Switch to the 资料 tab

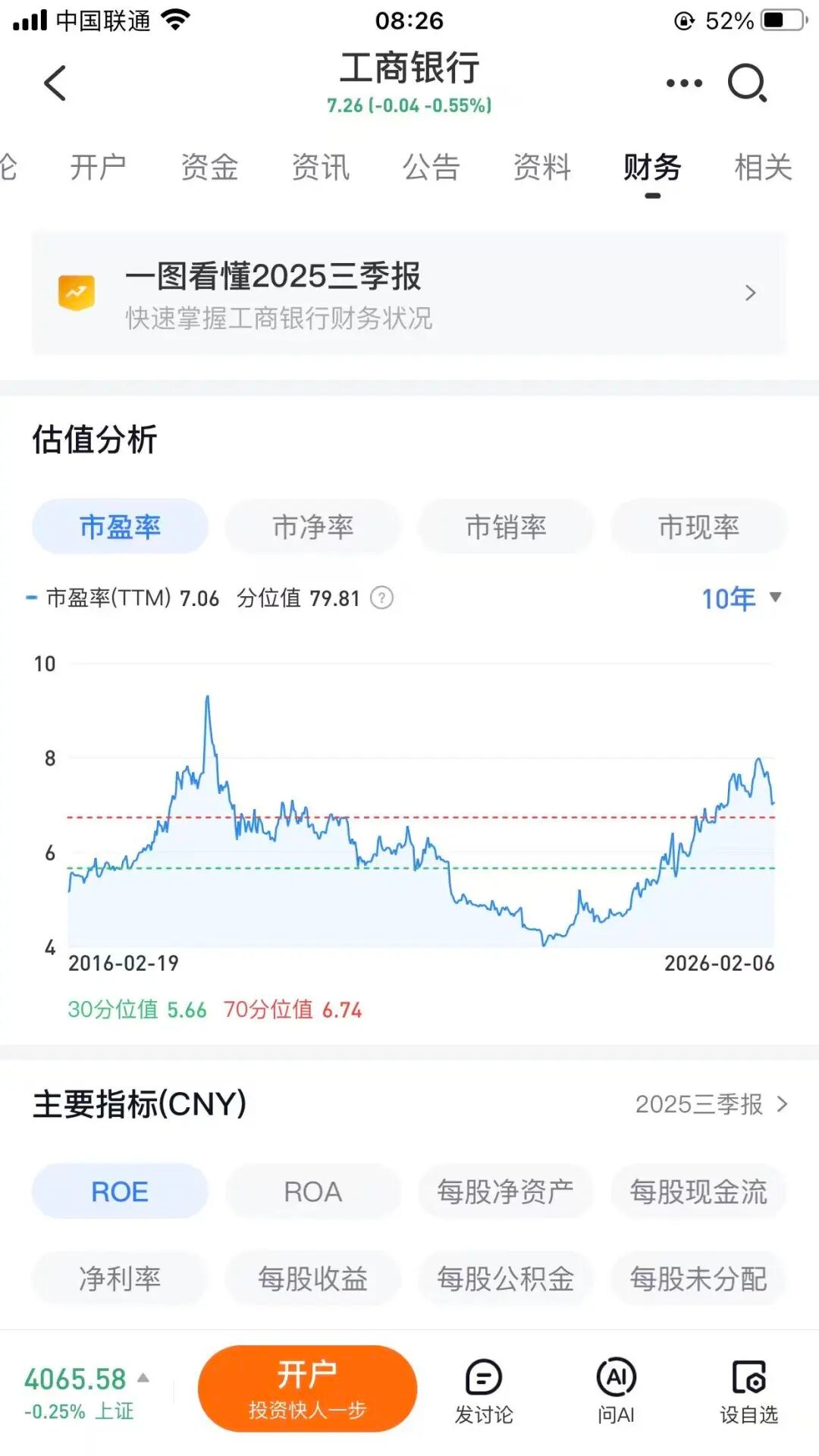(x=541, y=167)
